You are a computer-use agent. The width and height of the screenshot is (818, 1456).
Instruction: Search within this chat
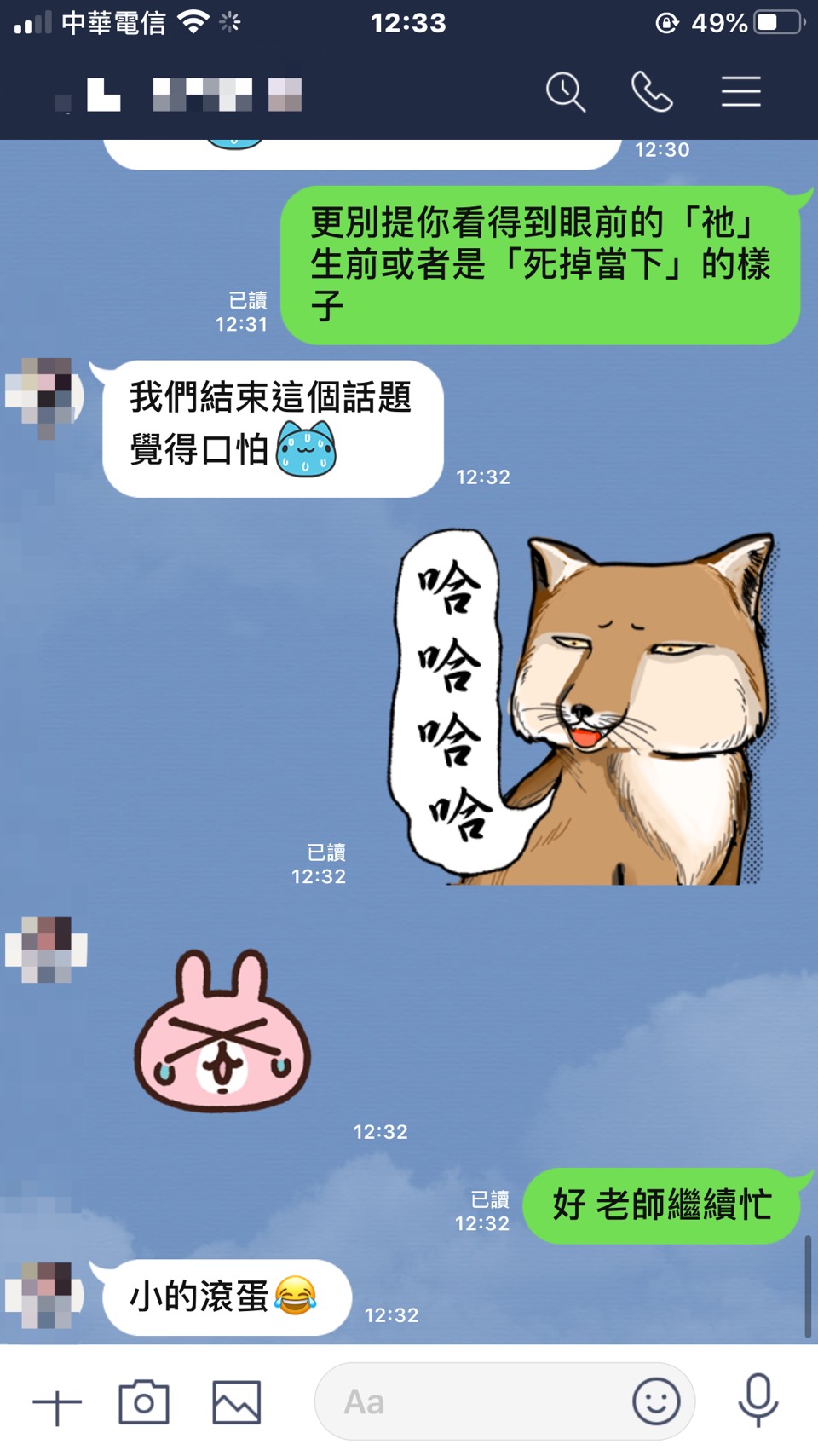tap(566, 92)
